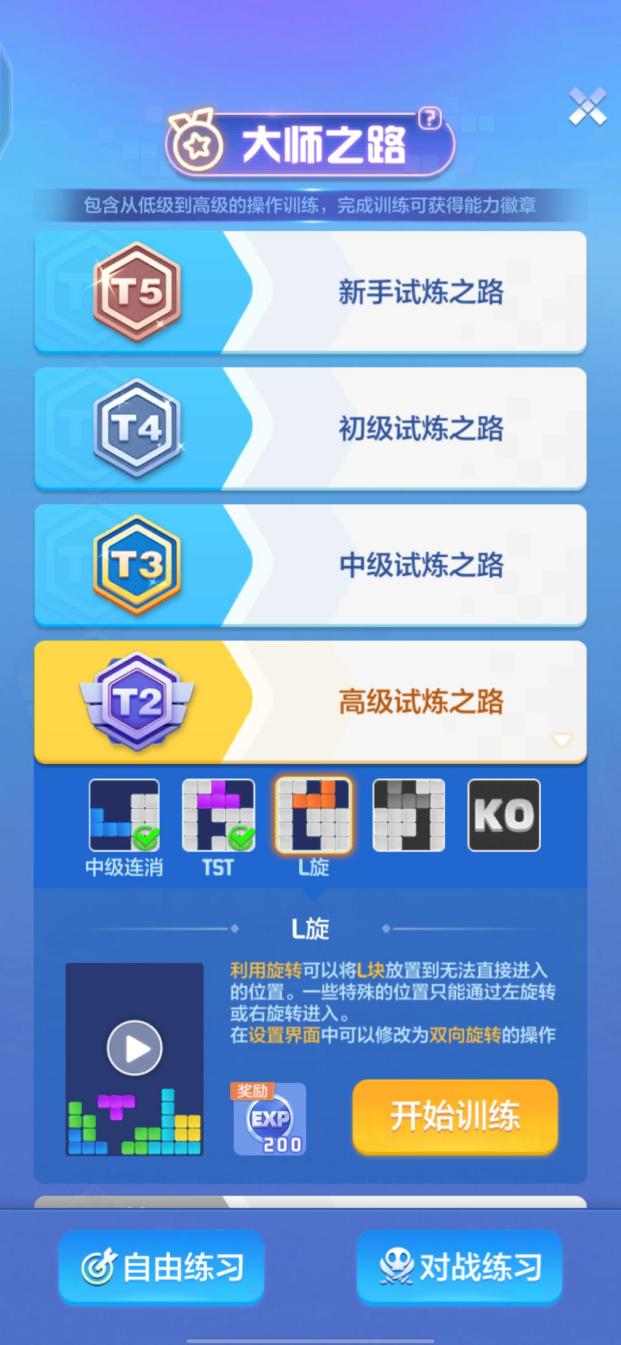Select the KO training tile
The width and height of the screenshot is (621, 1345).
tap(504, 816)
